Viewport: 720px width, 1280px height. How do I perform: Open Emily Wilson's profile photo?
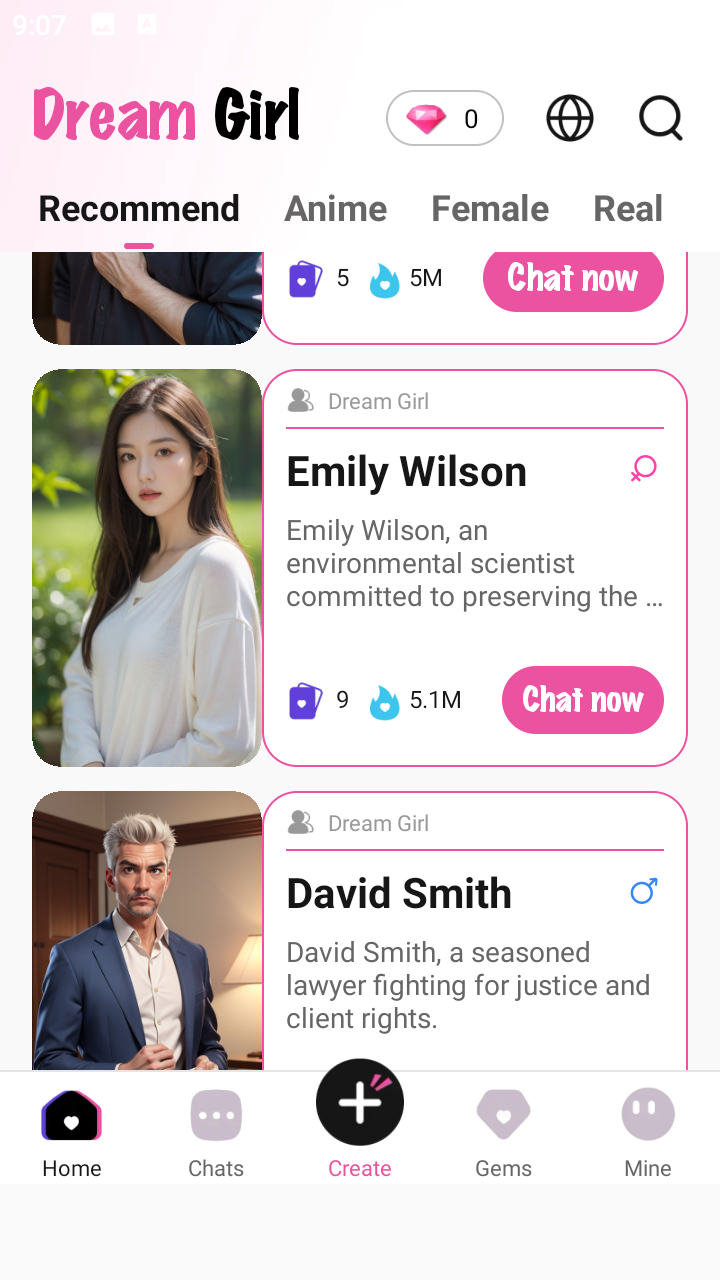[147, 568]
